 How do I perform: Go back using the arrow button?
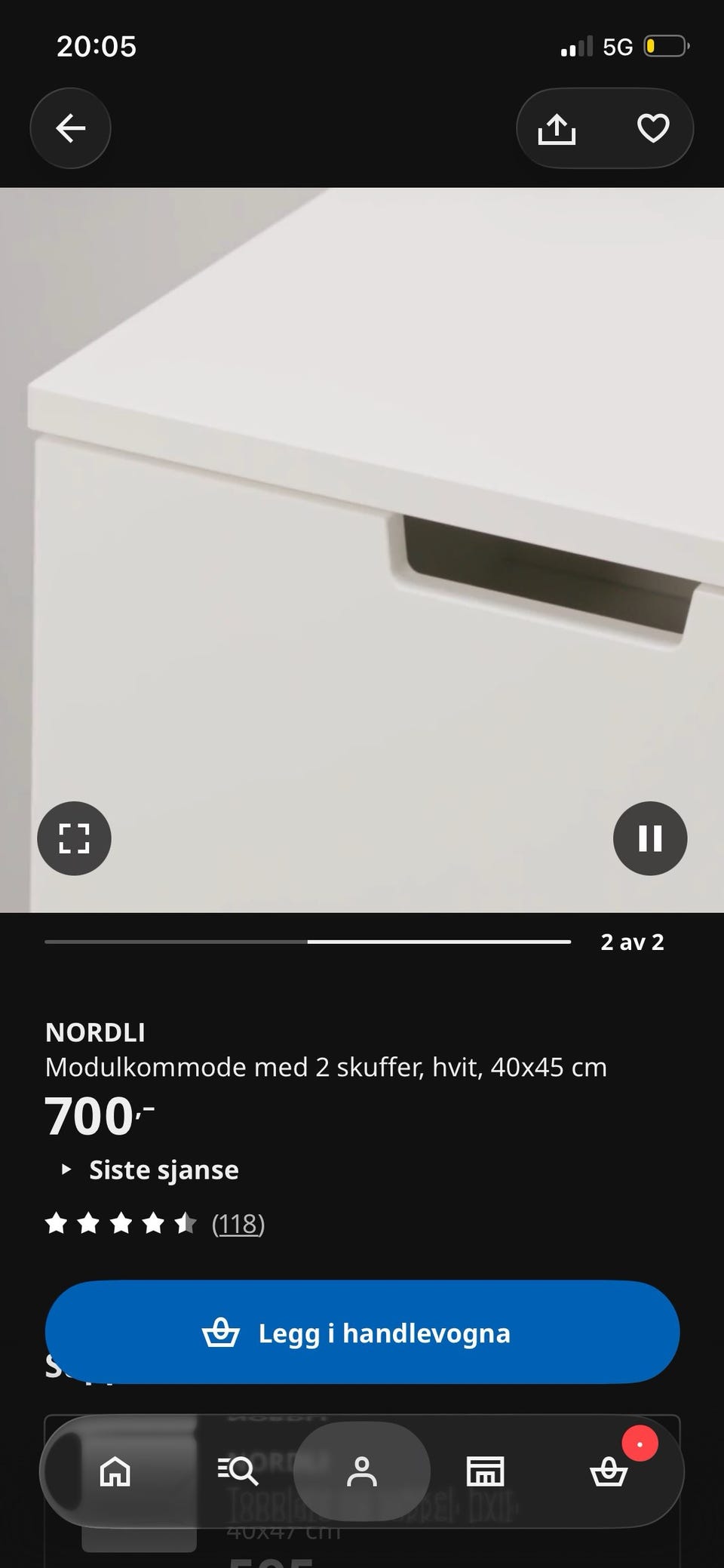(70, 128)
